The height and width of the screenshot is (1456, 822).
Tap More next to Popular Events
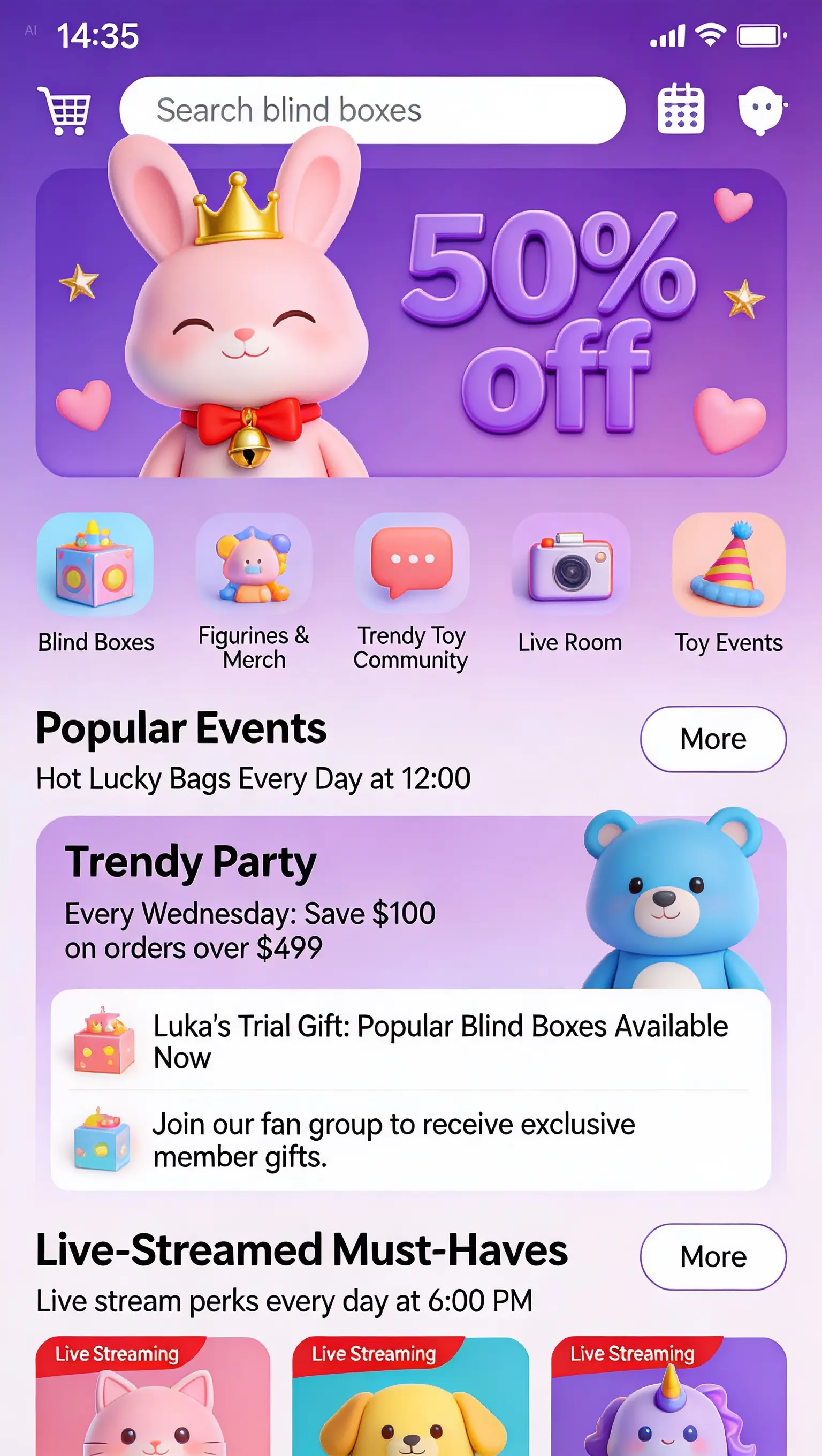click(712, 739)
